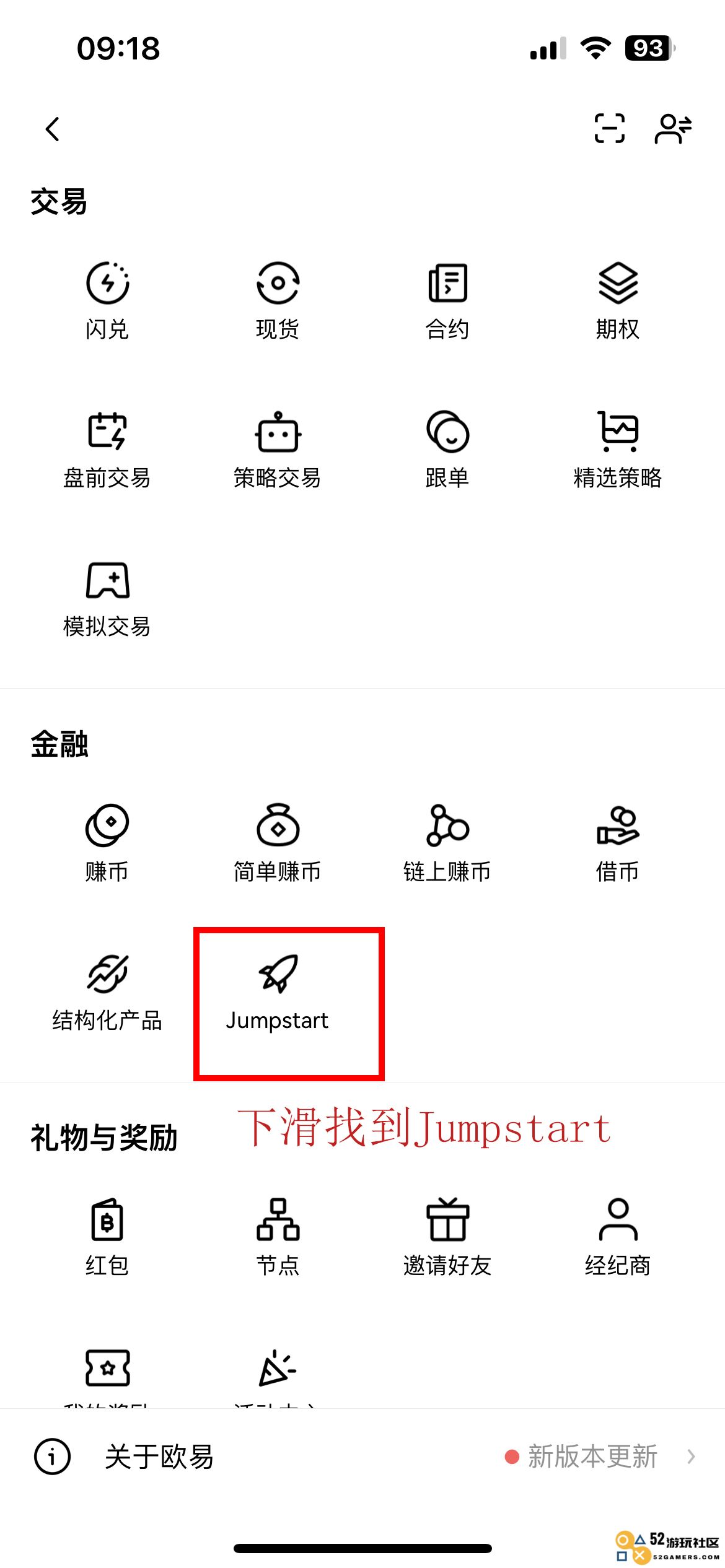Open 跟单 copy trading

point(447,450)
